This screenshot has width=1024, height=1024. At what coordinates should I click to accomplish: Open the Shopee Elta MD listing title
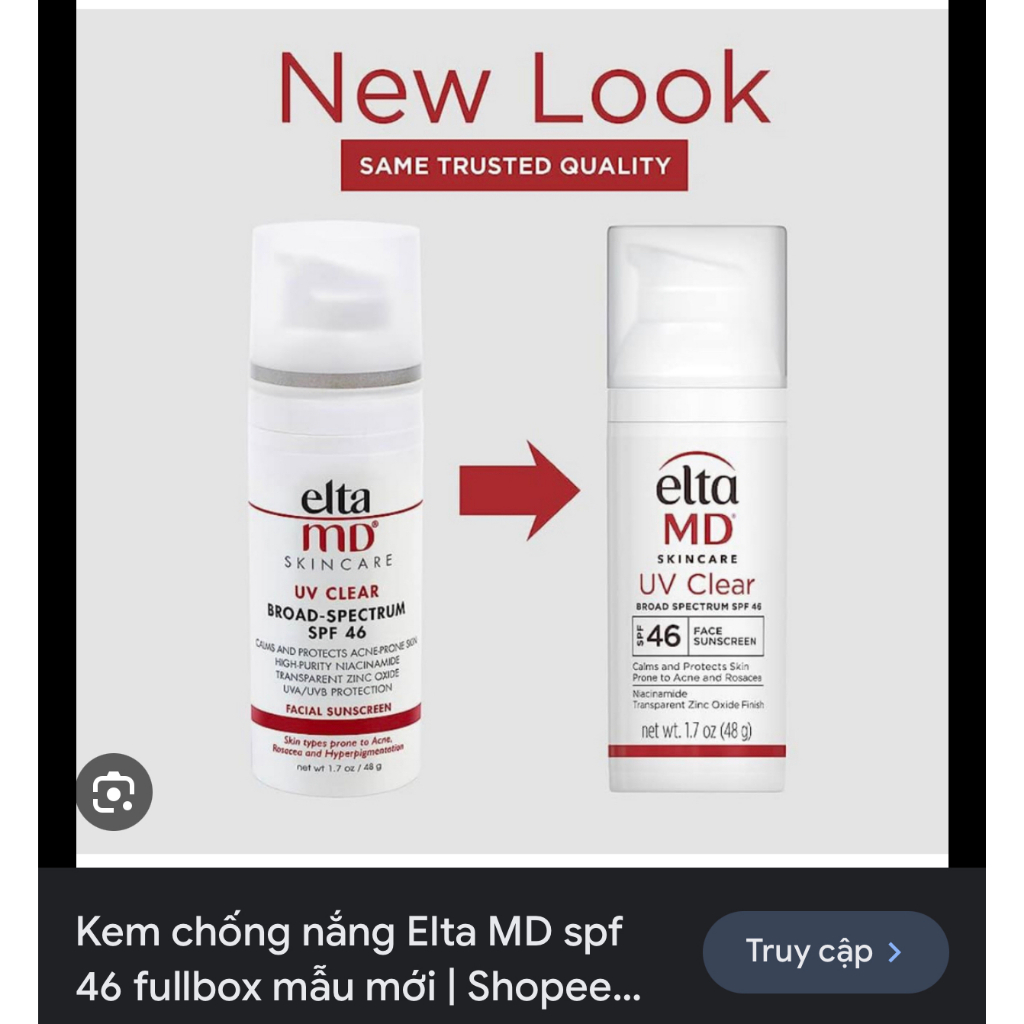pyautogui.click(x=358, y=960)
